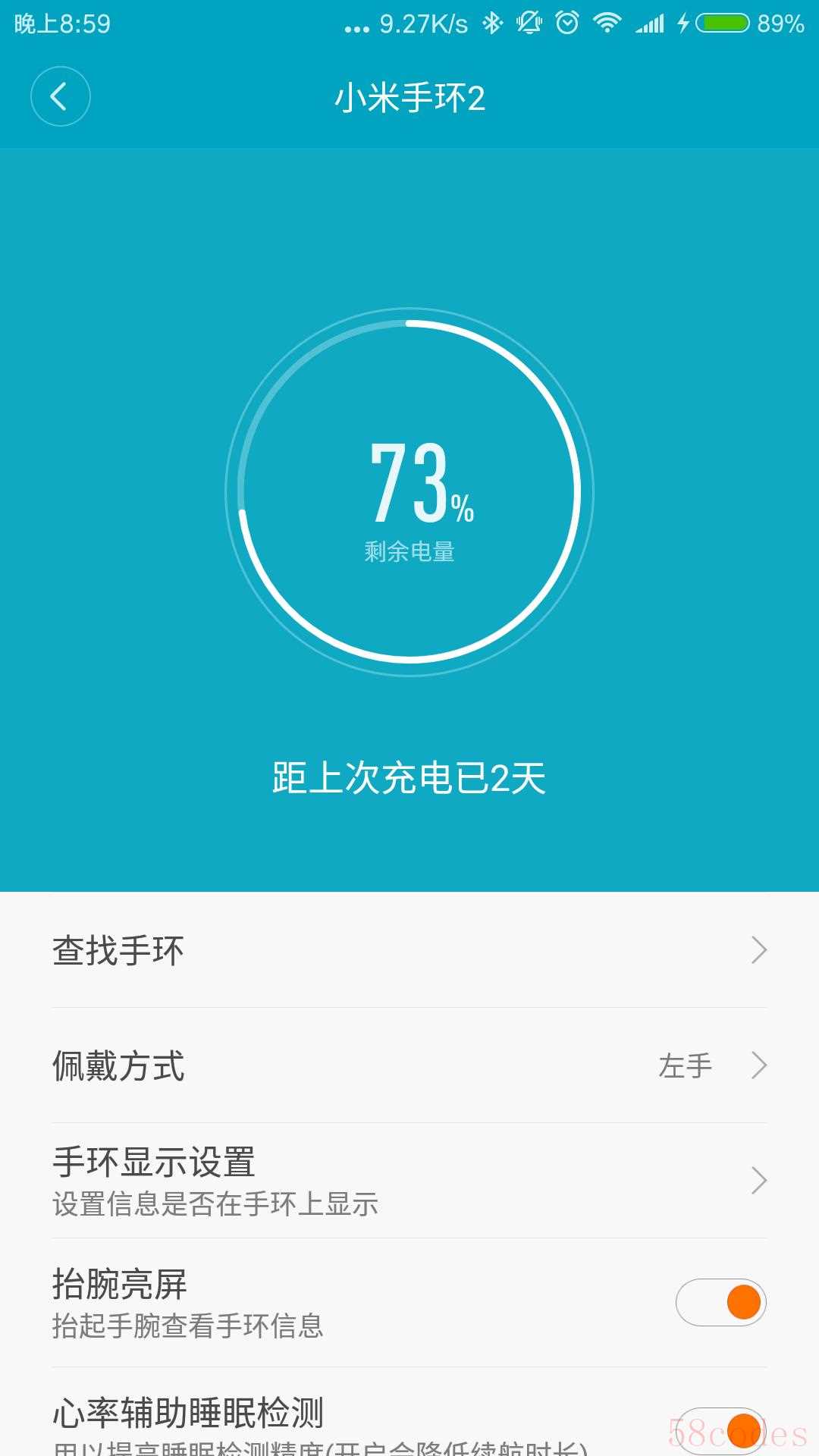This screenshot has width=819, height=1456.
Task: Turn off the 抬腕亮屏 switch
Action: pyautogui.click(x=720, y=1302)
